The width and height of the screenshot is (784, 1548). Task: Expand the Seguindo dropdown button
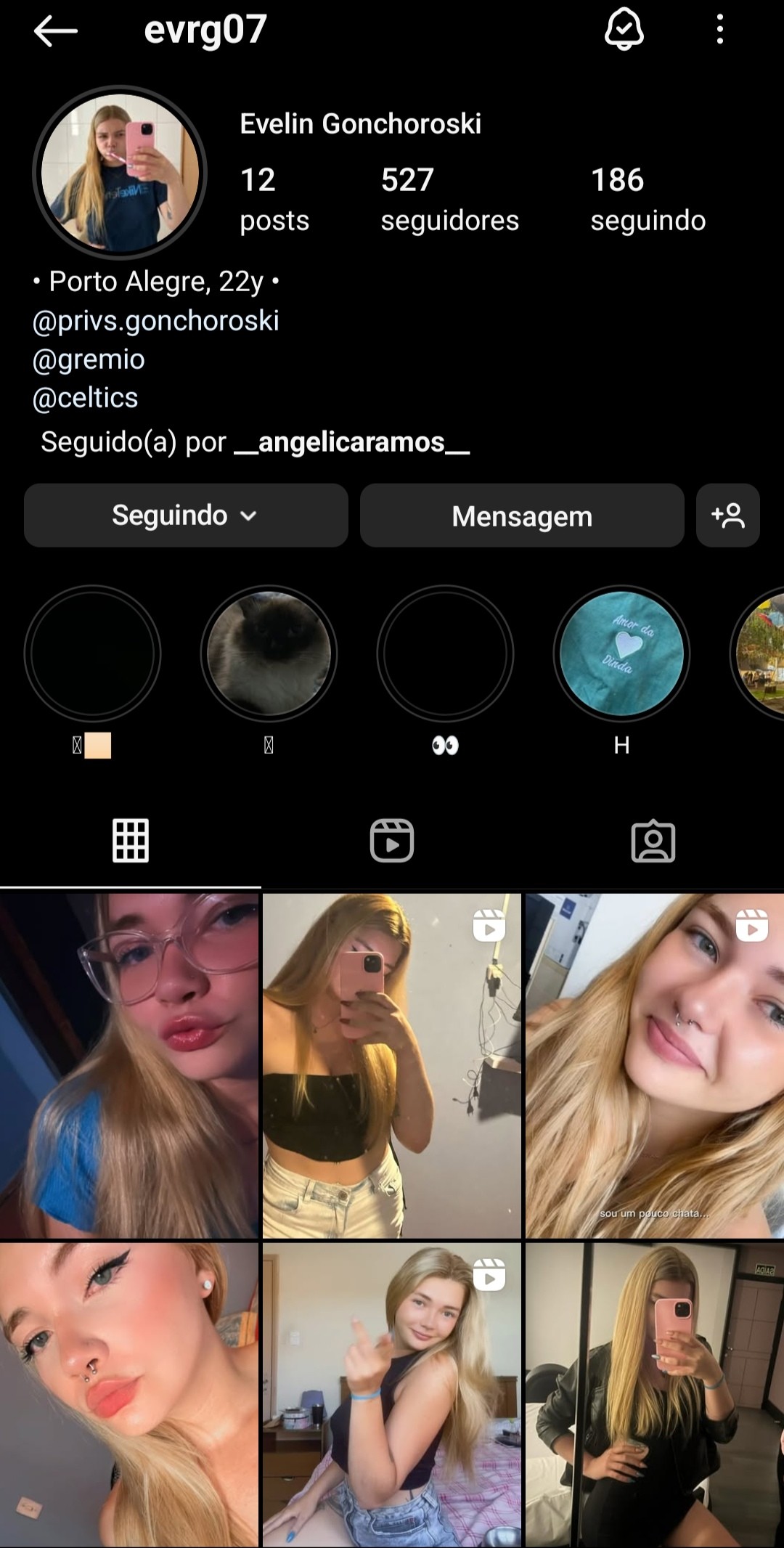(186, 516)
